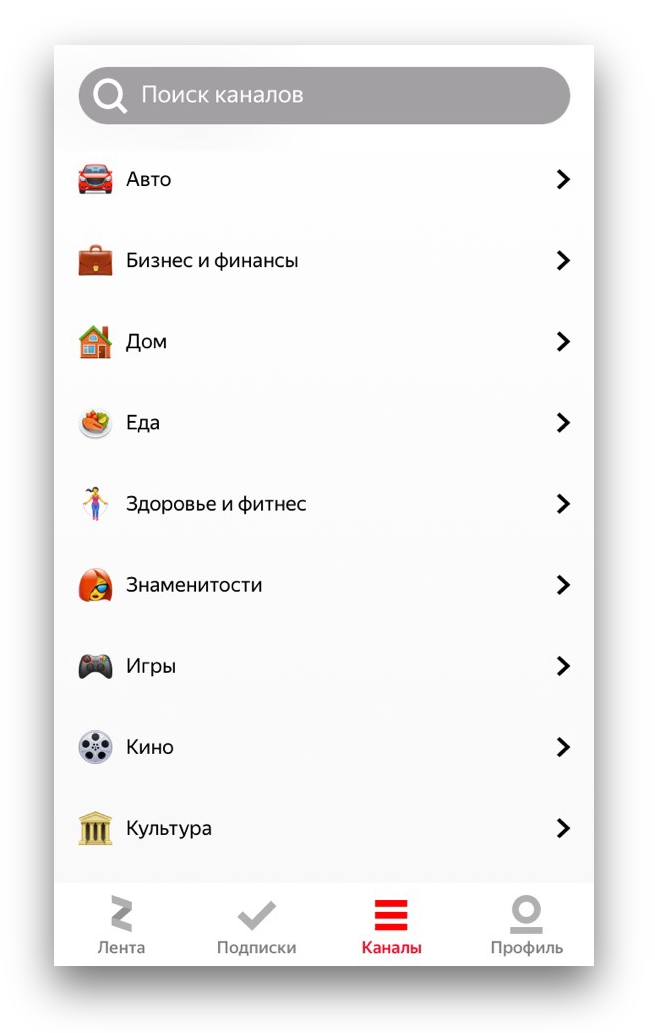Viewport: 655px width, 1033px height.
Task: Open the Еда channel category
Action: pos(324,423)
